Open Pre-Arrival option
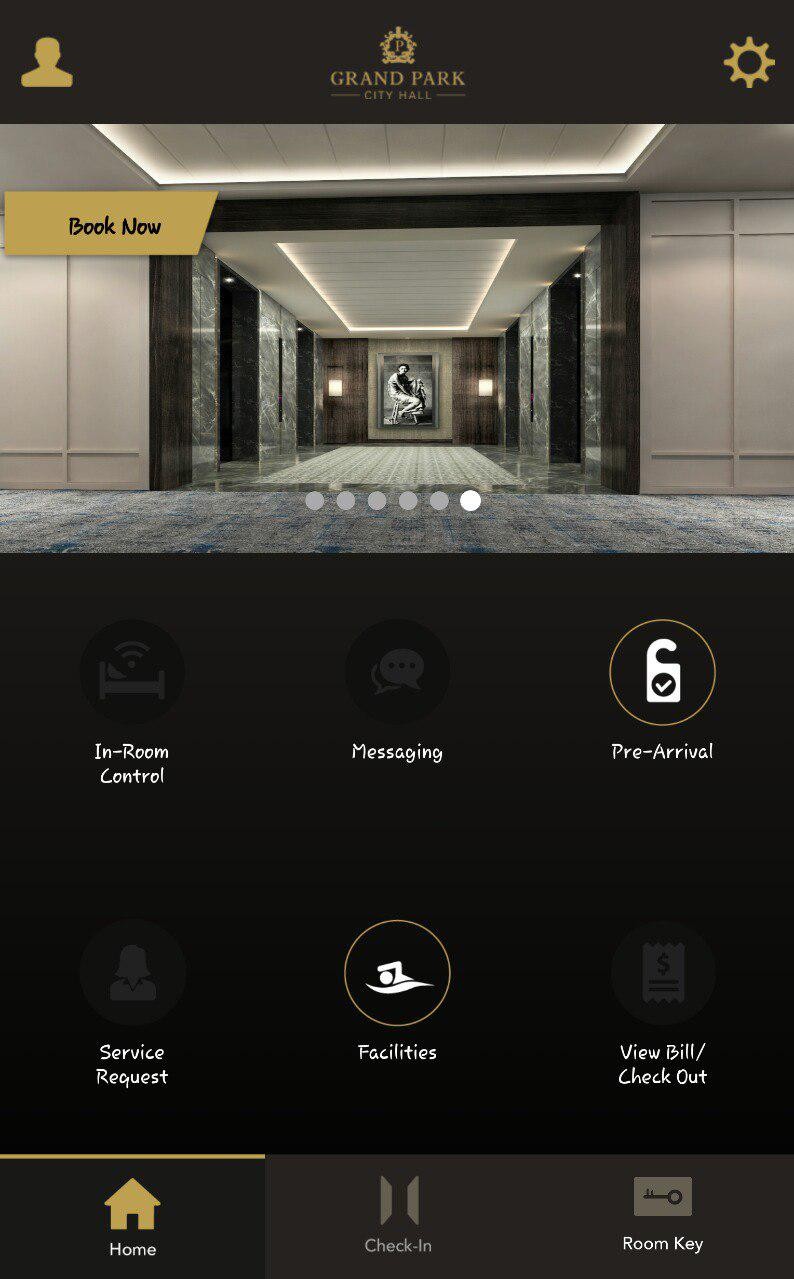 (x=662, y=673)
